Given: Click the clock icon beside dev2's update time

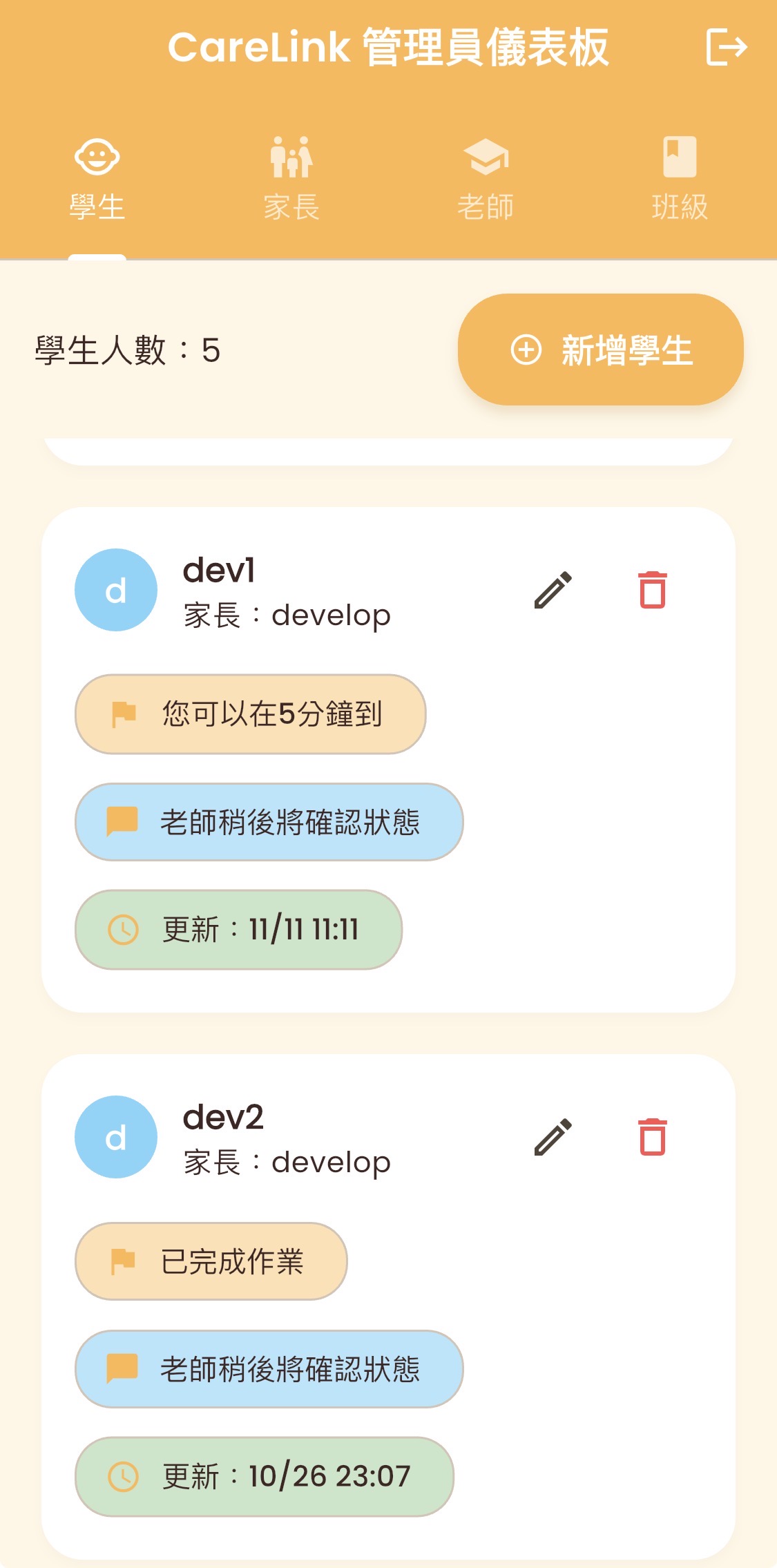Looking at the screenshot, I should click(x=122, y=1476).
